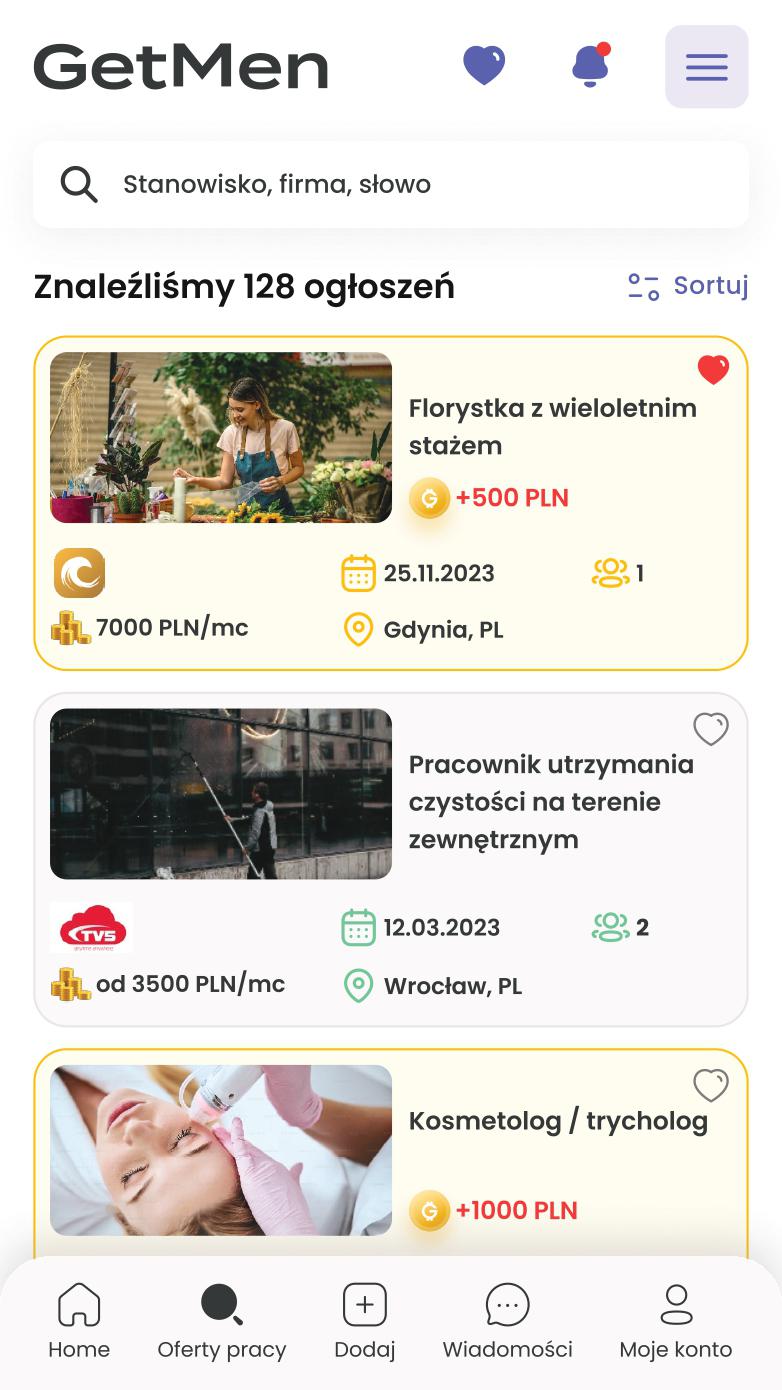Open the Florystka z wieloletnim stażem offer
The height and width of the screenshot is (1390, 782).
point(552,427)
